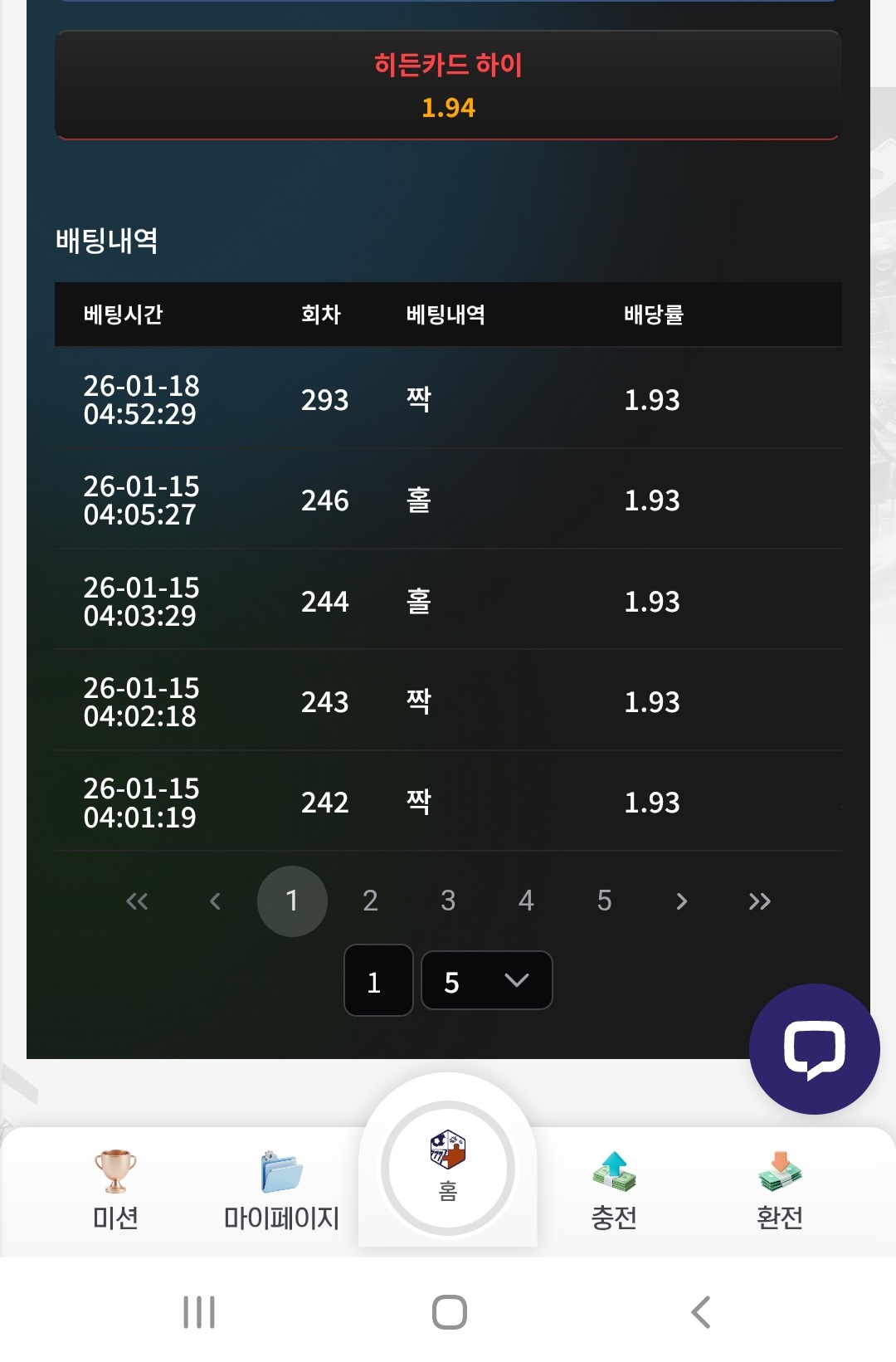Switch to the 환전 tab
Viewport: 896px width, 1362px height.
780,1189
